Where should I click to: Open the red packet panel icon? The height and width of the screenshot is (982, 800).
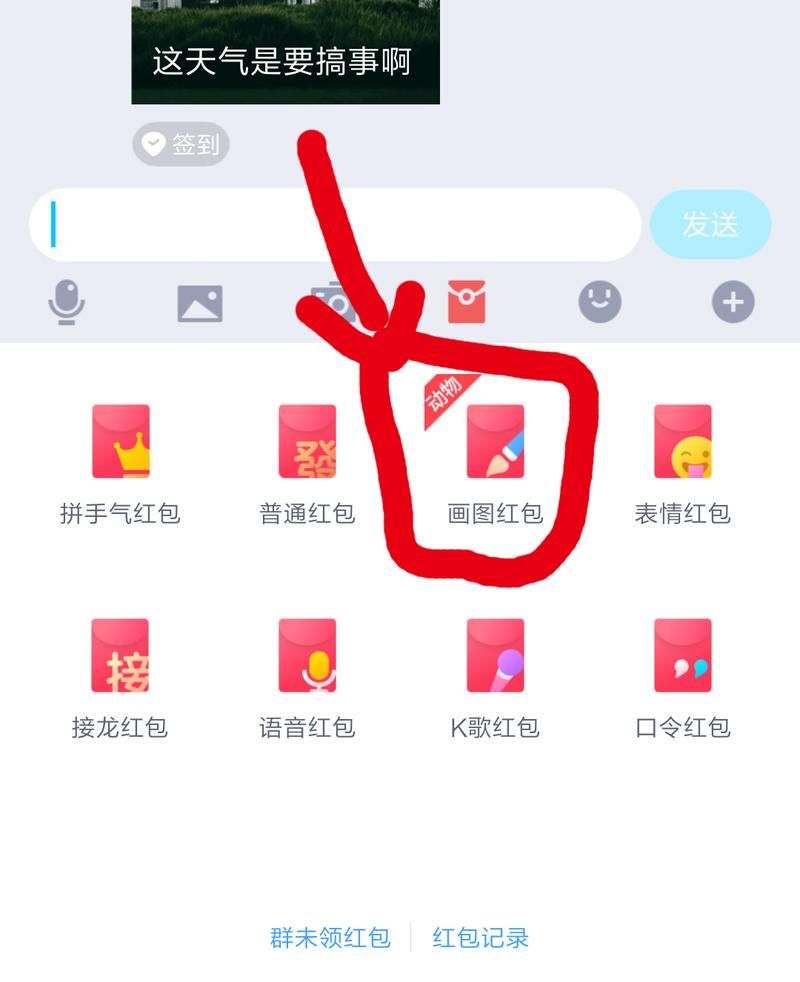pyautogui.click(x=467, y=302)
